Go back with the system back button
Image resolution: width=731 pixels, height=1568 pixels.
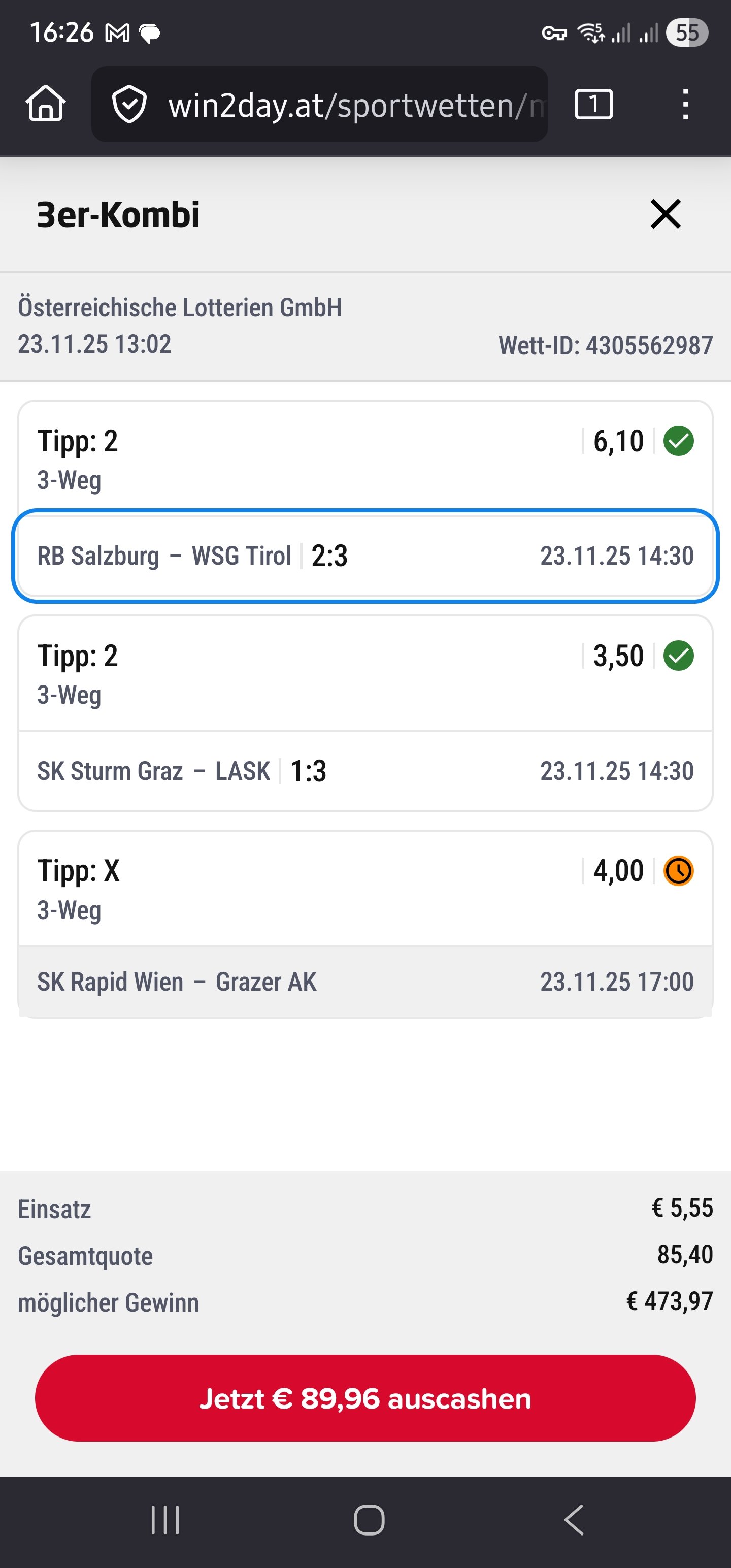[573, 1520]
